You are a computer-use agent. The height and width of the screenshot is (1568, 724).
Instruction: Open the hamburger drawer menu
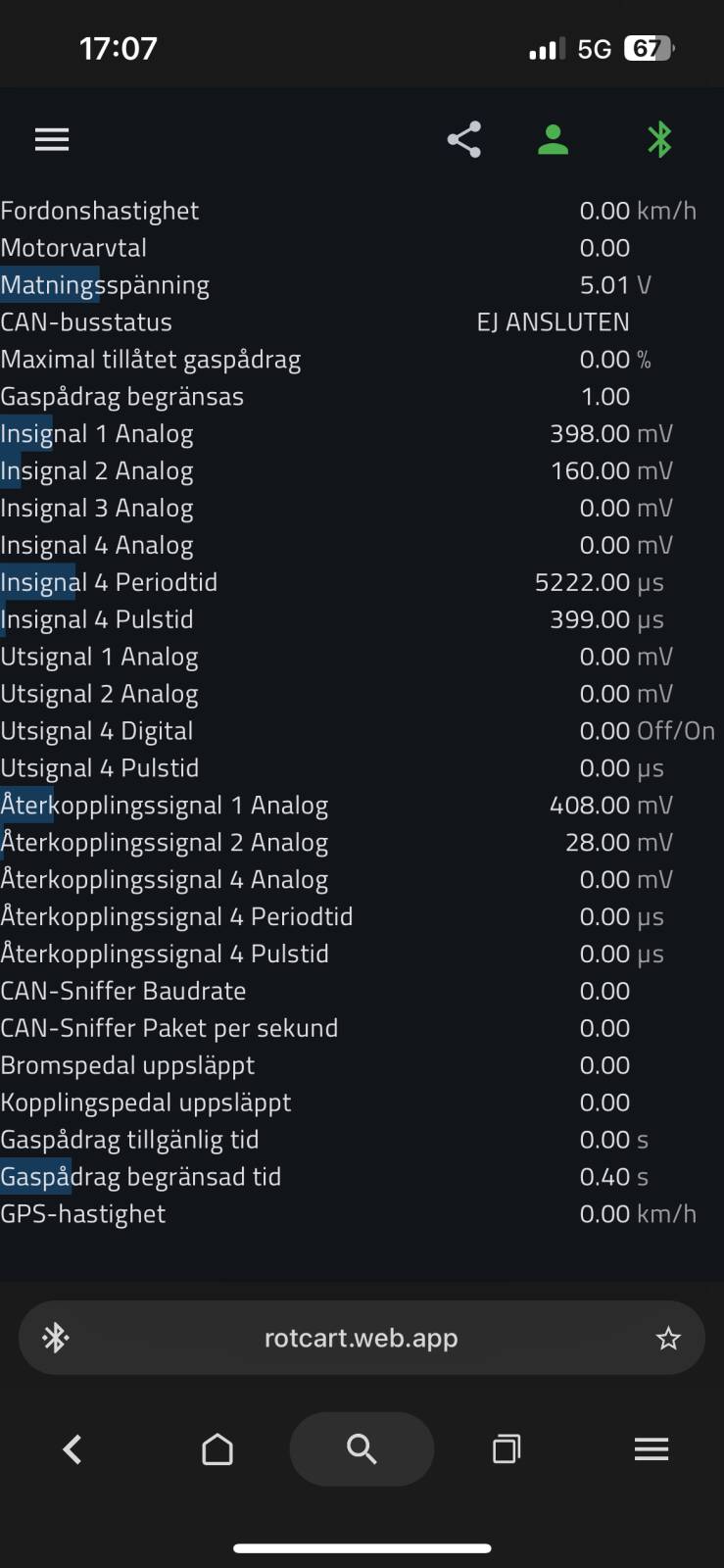(52, 139)
